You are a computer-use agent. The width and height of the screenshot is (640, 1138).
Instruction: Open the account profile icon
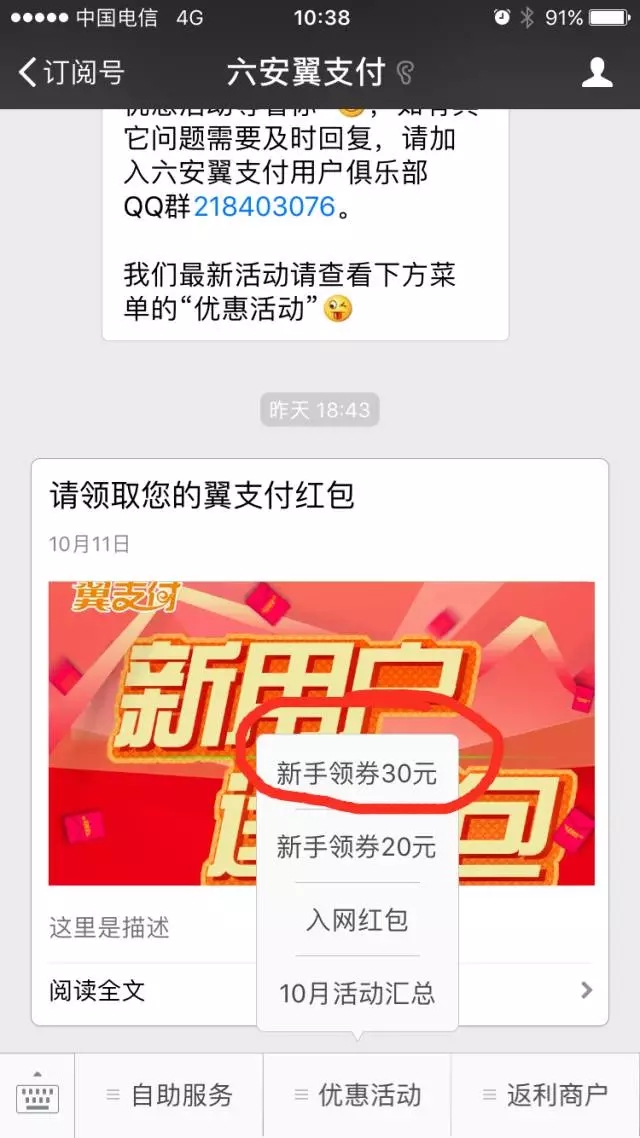597,72
